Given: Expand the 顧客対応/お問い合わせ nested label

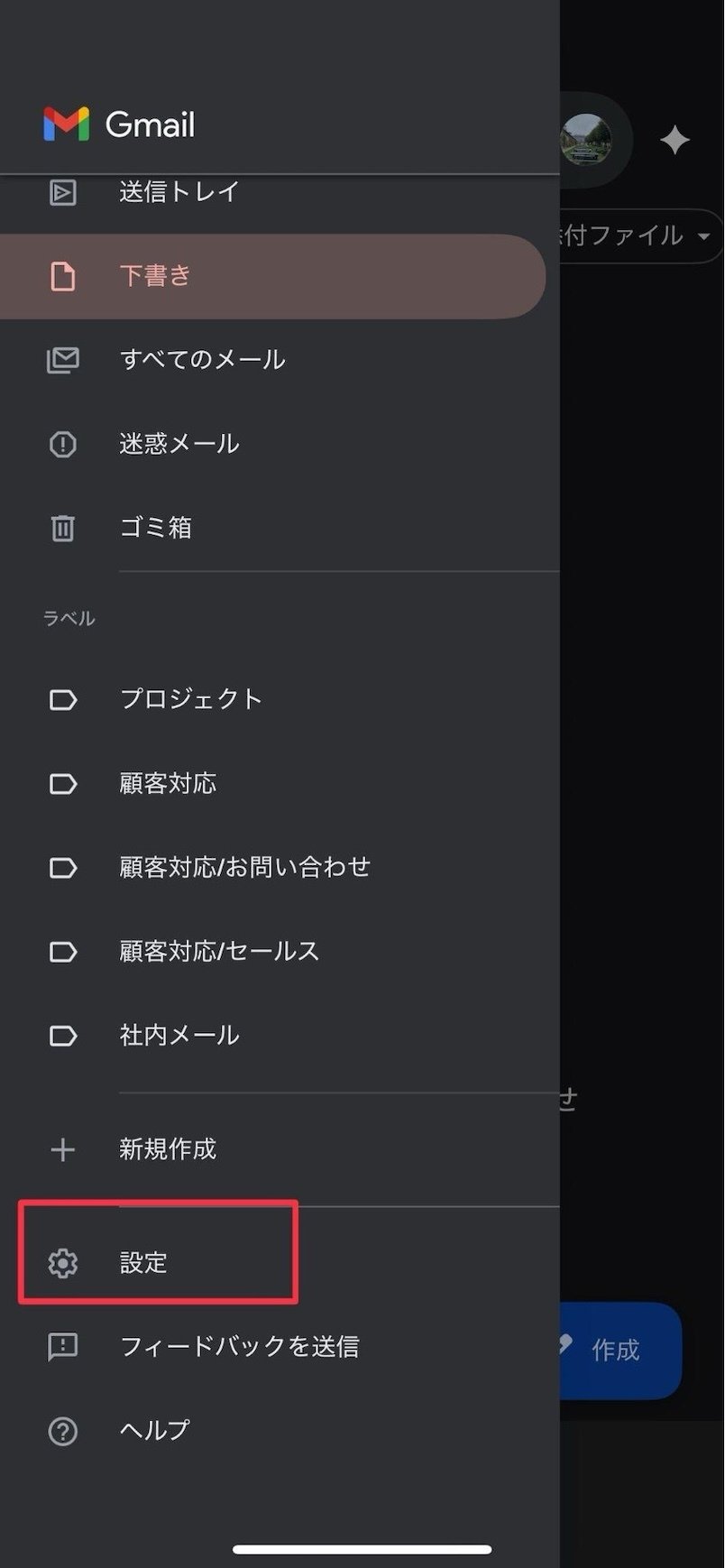Looking at the screenshot, I should (244, 867).
